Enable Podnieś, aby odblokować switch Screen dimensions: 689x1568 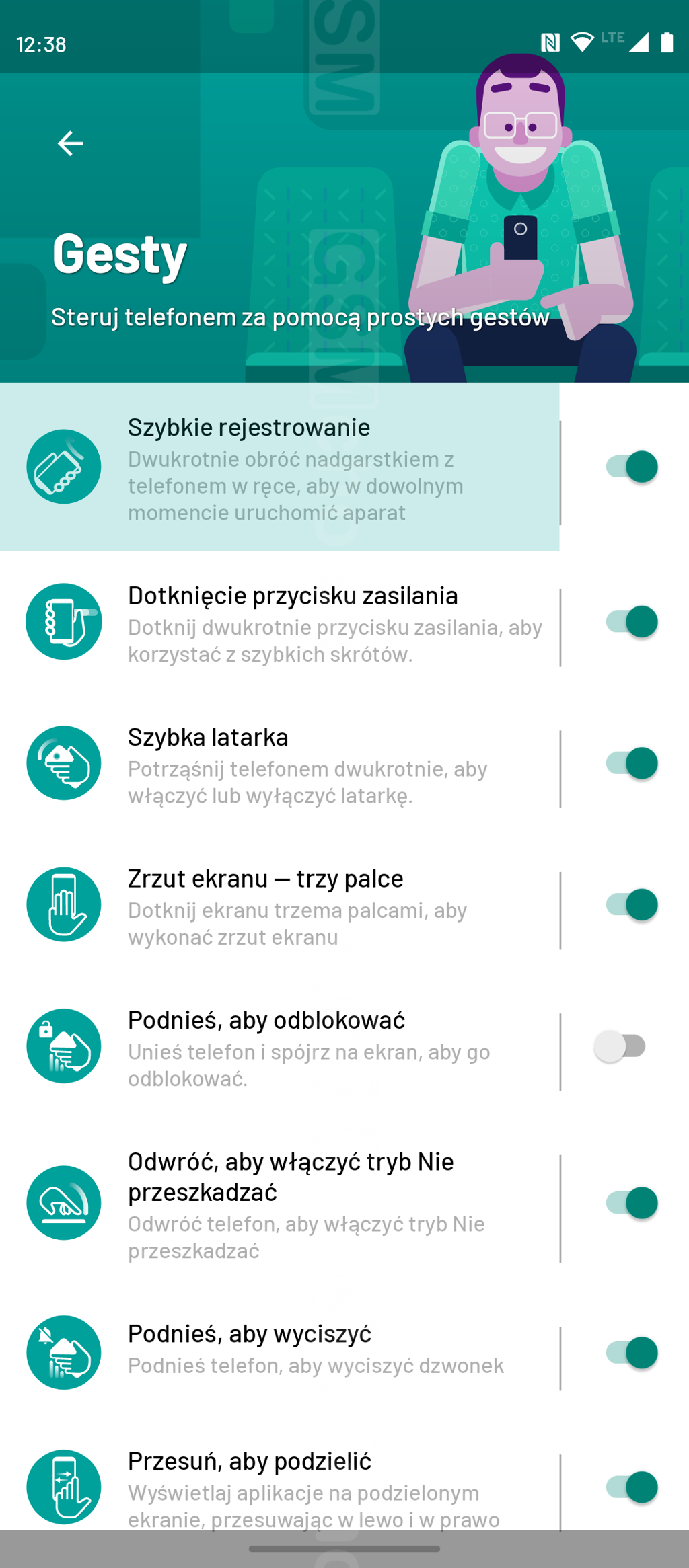click(620, 1046)
